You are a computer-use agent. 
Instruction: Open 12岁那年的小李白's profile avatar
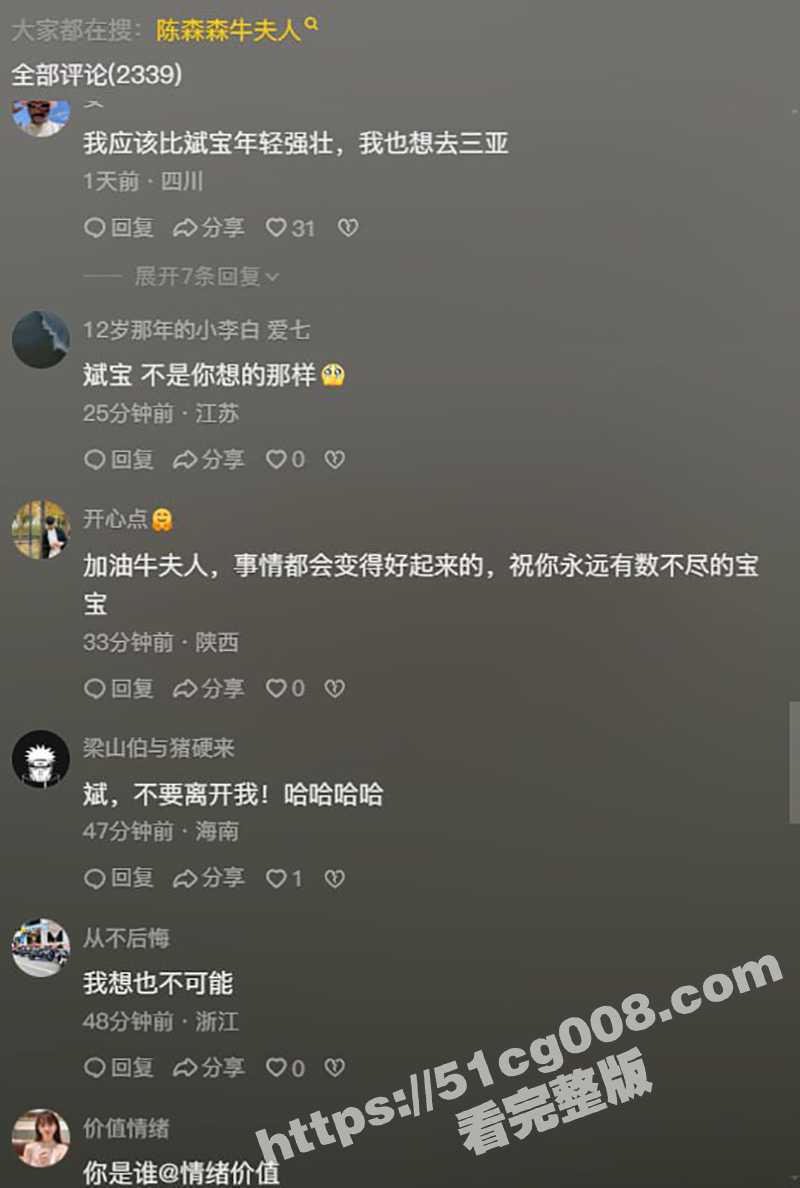coord(41,339)
